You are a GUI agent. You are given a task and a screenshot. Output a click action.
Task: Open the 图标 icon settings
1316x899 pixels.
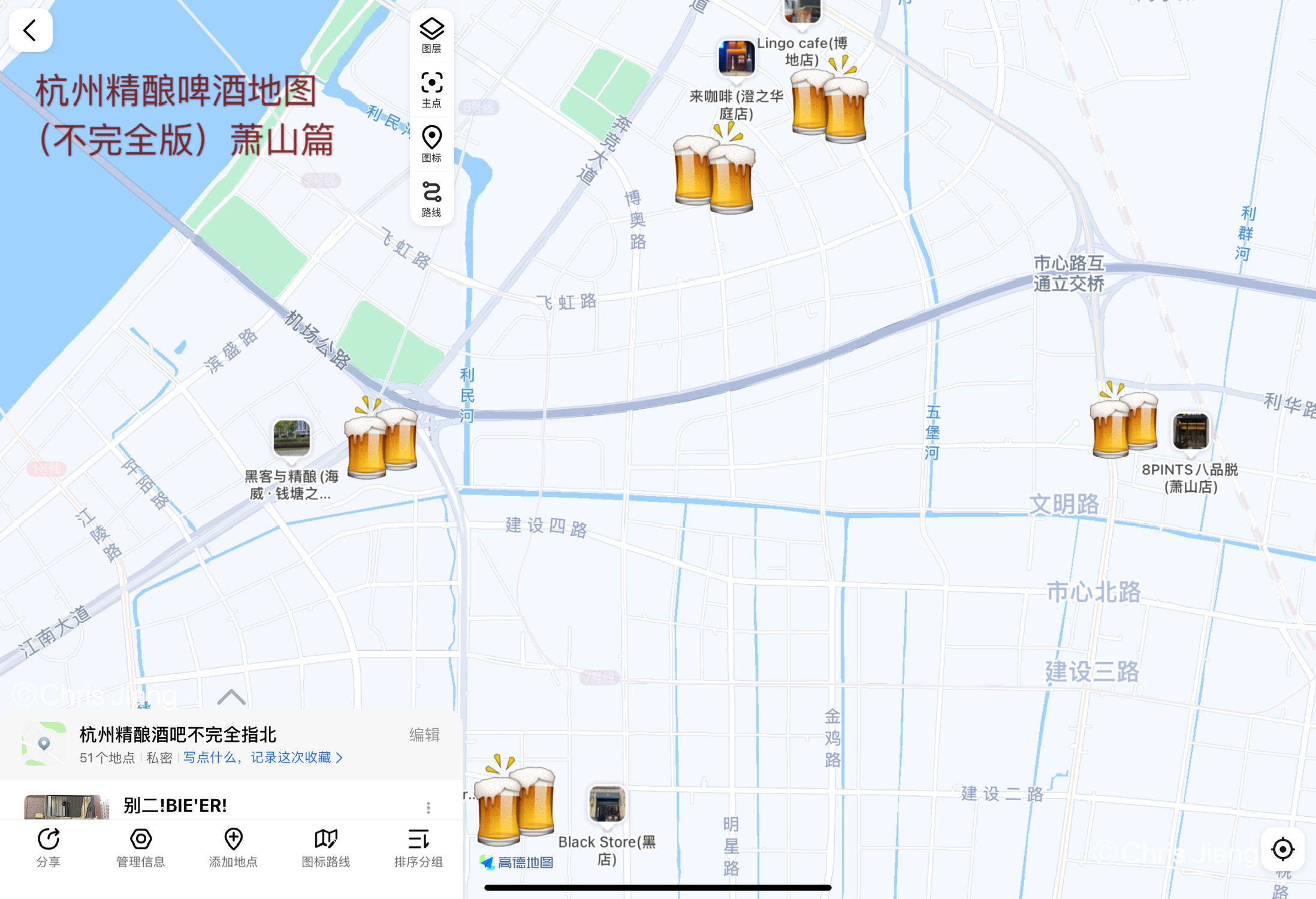click(431, 144)
